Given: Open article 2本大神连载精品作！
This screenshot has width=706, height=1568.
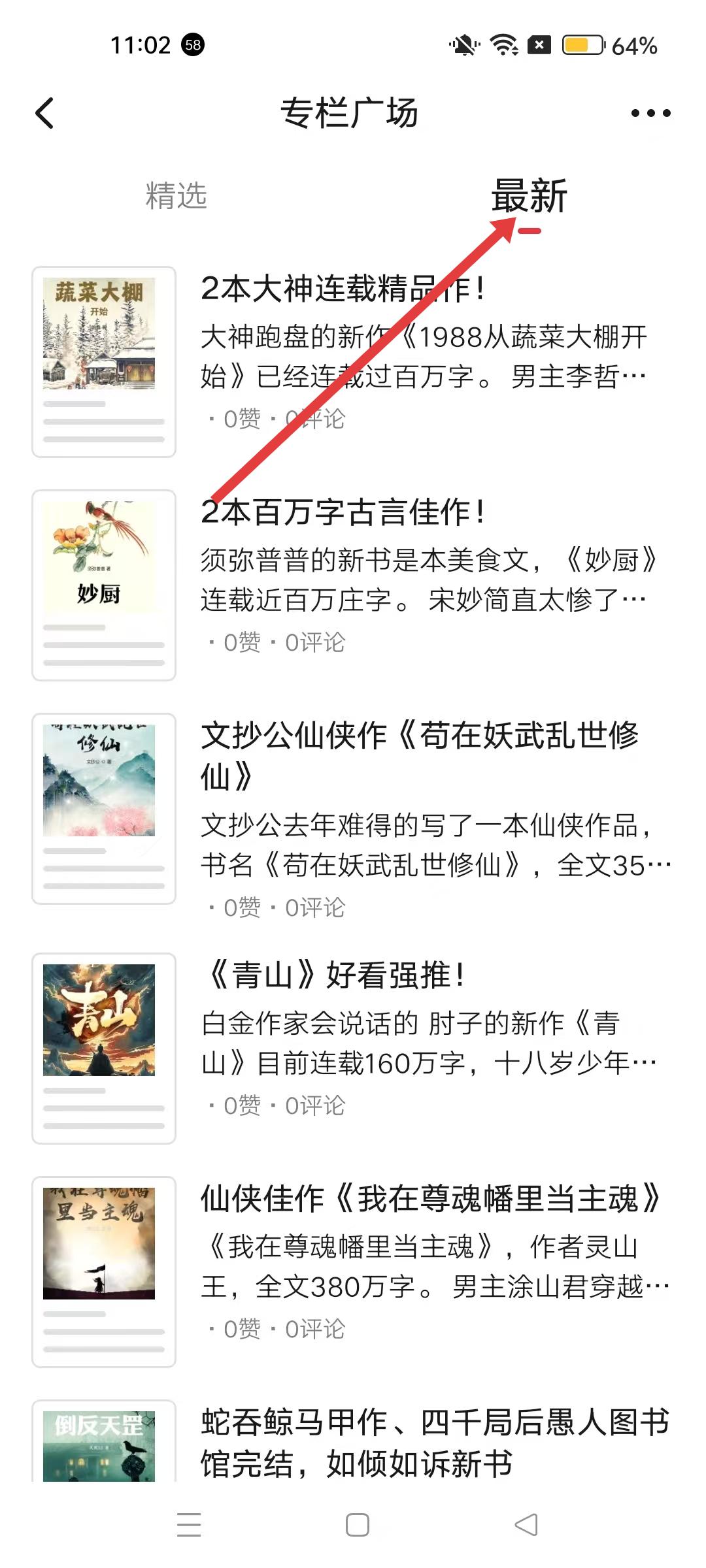Looking at the screenshot, I should pos(343,288).
